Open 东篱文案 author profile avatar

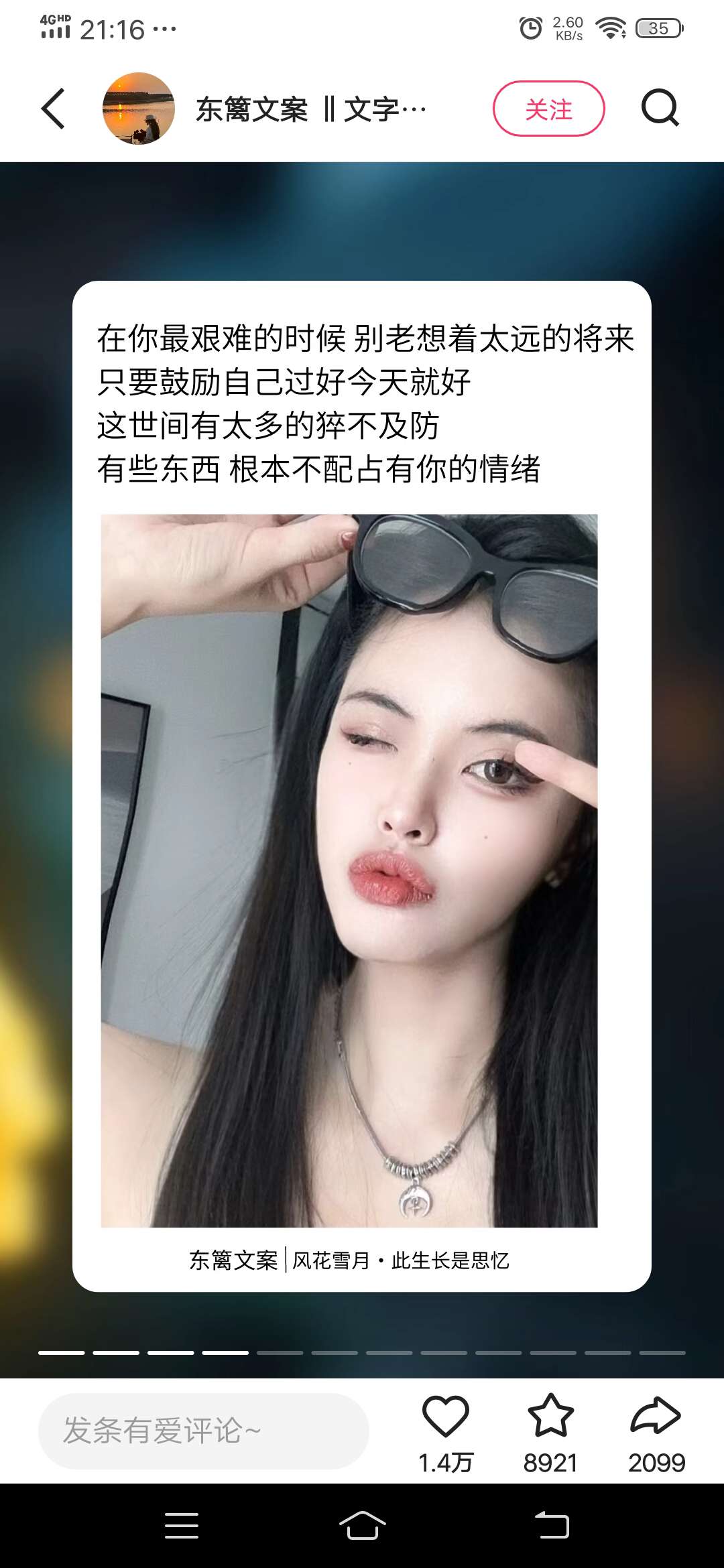tap(139, 109)
